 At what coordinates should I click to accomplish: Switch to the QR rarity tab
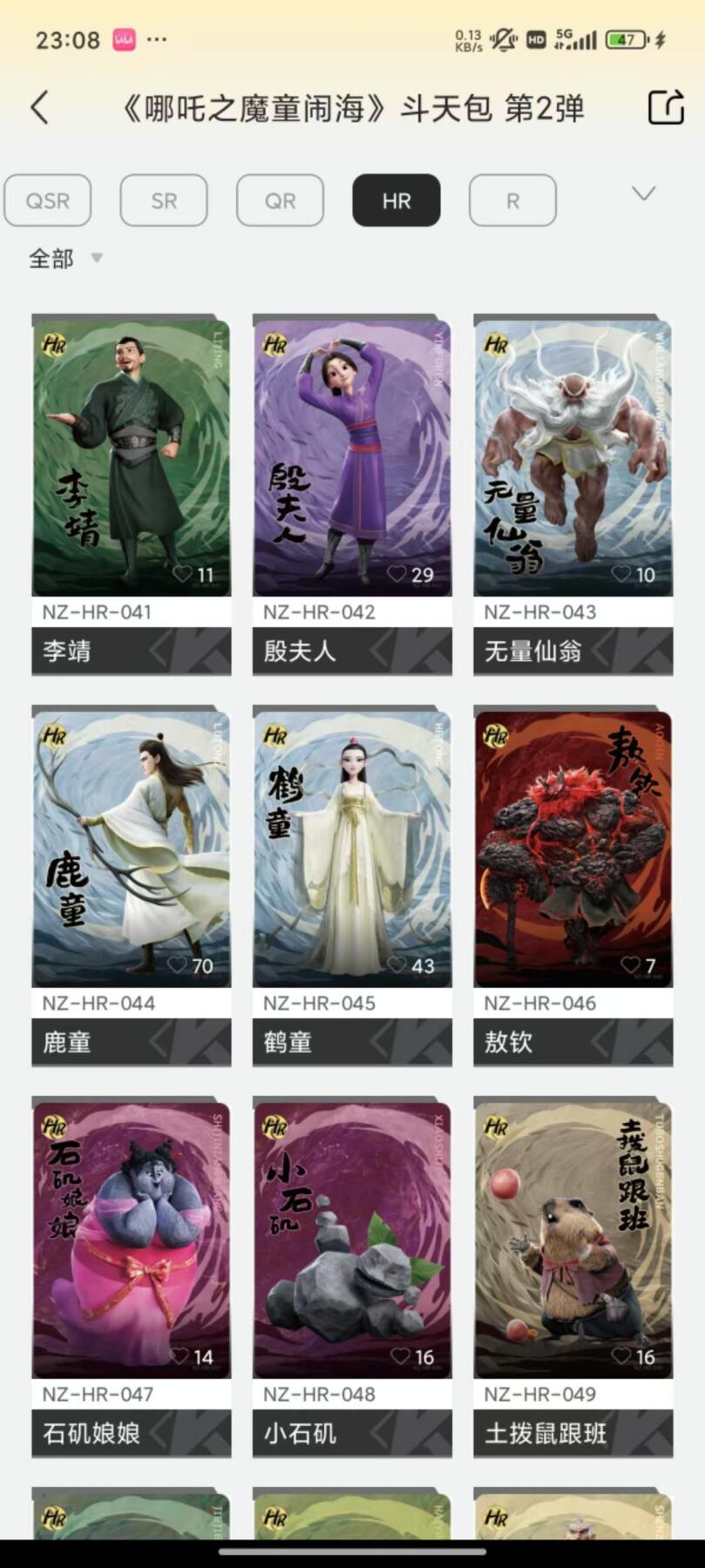[280, 200]
